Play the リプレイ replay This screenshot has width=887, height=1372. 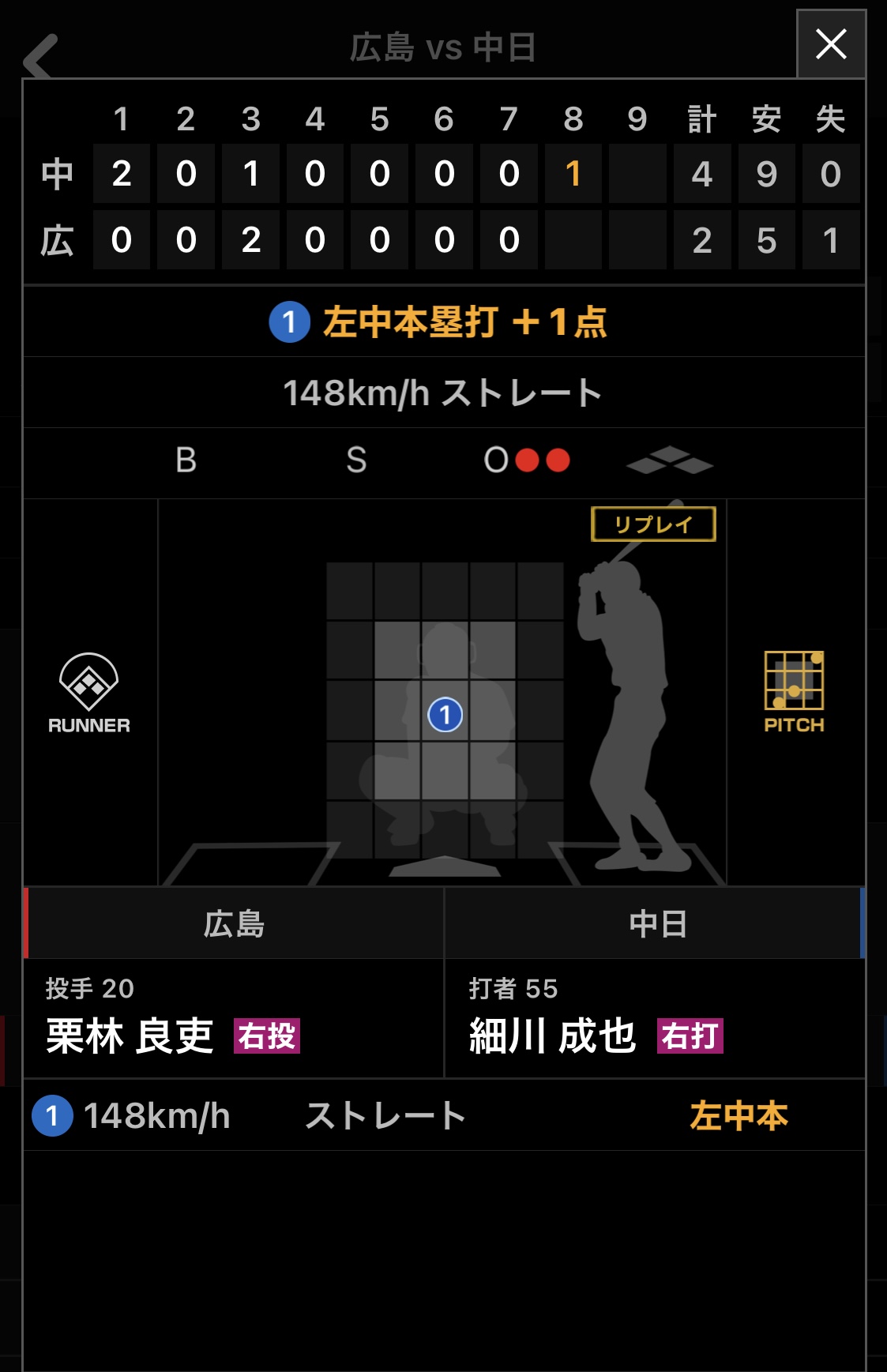tap(653, 524)
